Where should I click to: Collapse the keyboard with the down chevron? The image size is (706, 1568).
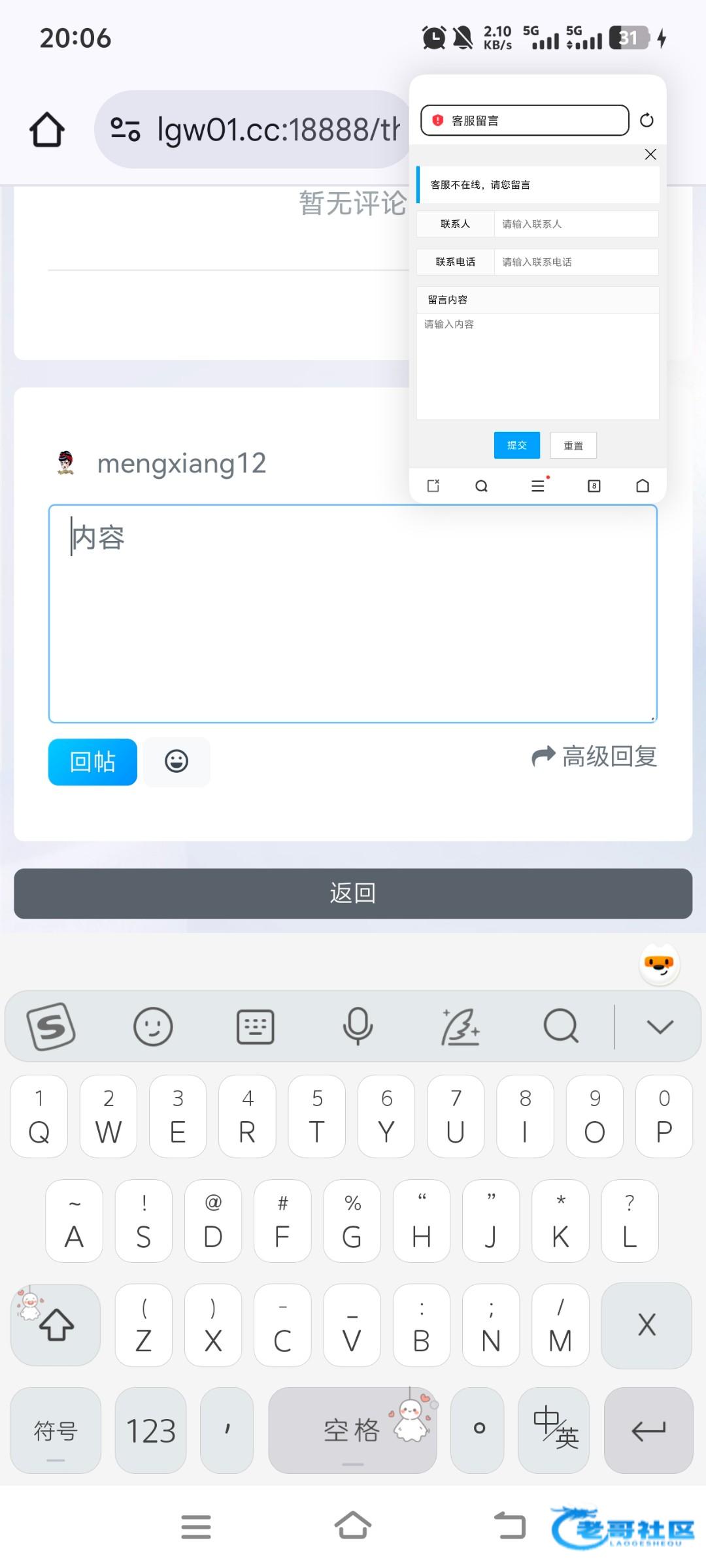pos(660,1026)
